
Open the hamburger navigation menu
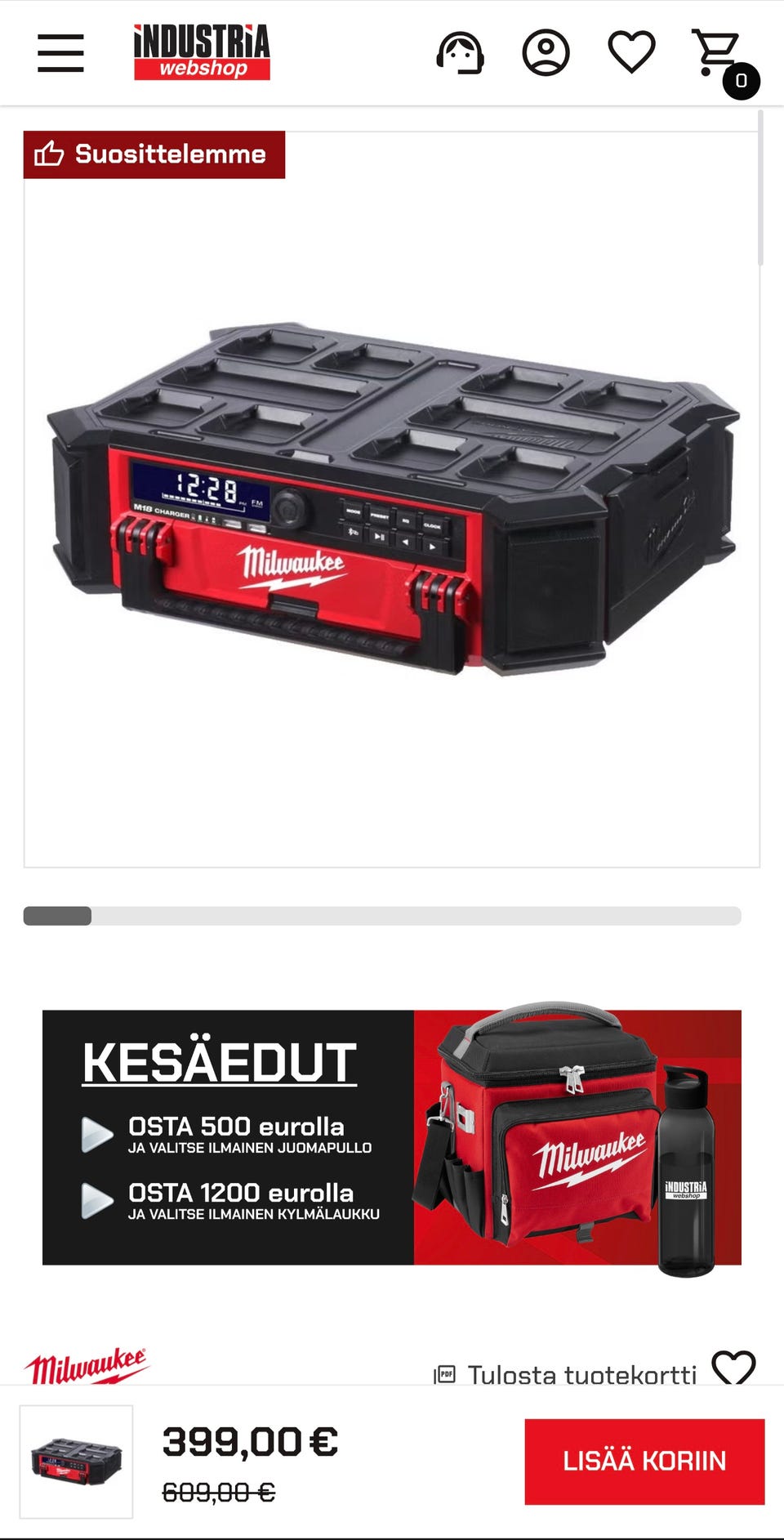[60, 53]
